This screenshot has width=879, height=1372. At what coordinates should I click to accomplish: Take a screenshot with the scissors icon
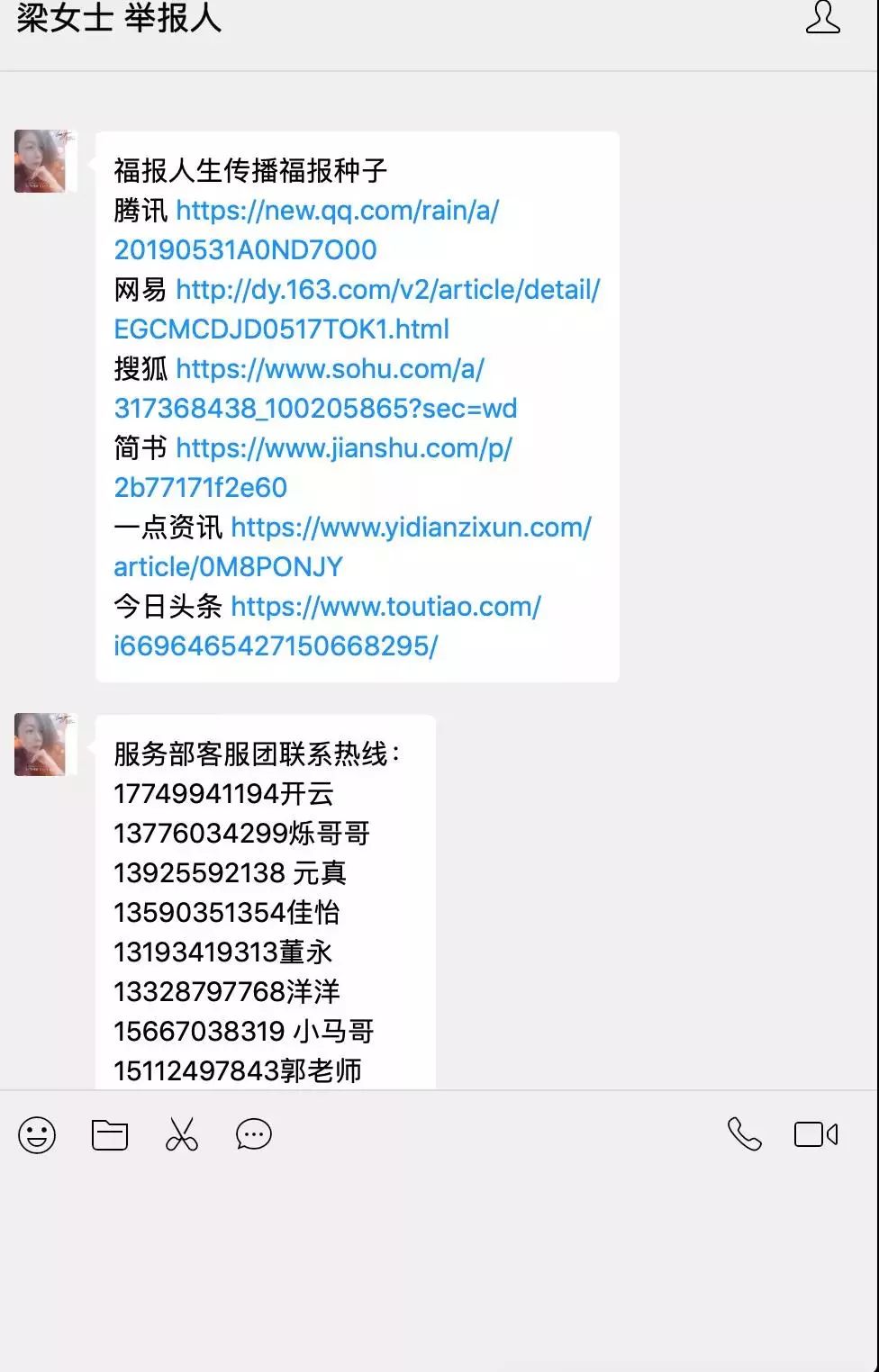(182, 1134)
